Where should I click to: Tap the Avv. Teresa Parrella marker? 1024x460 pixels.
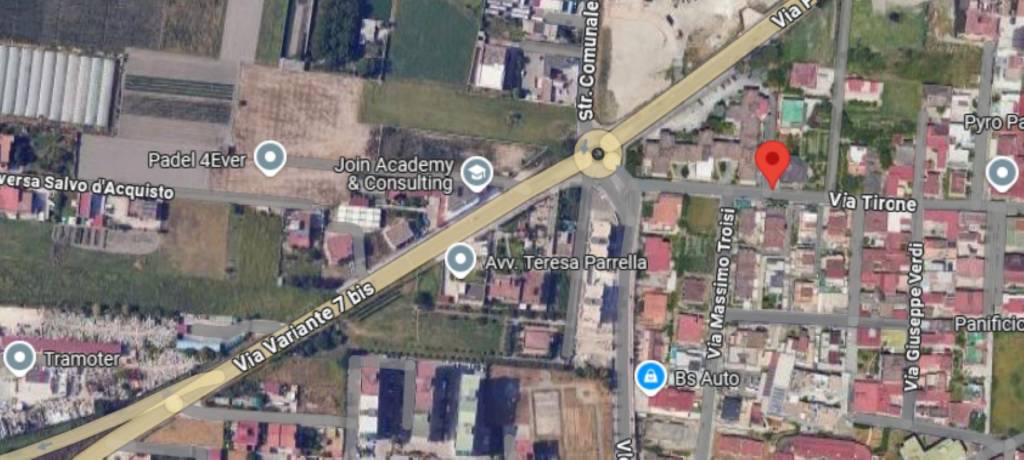[460, 260]
